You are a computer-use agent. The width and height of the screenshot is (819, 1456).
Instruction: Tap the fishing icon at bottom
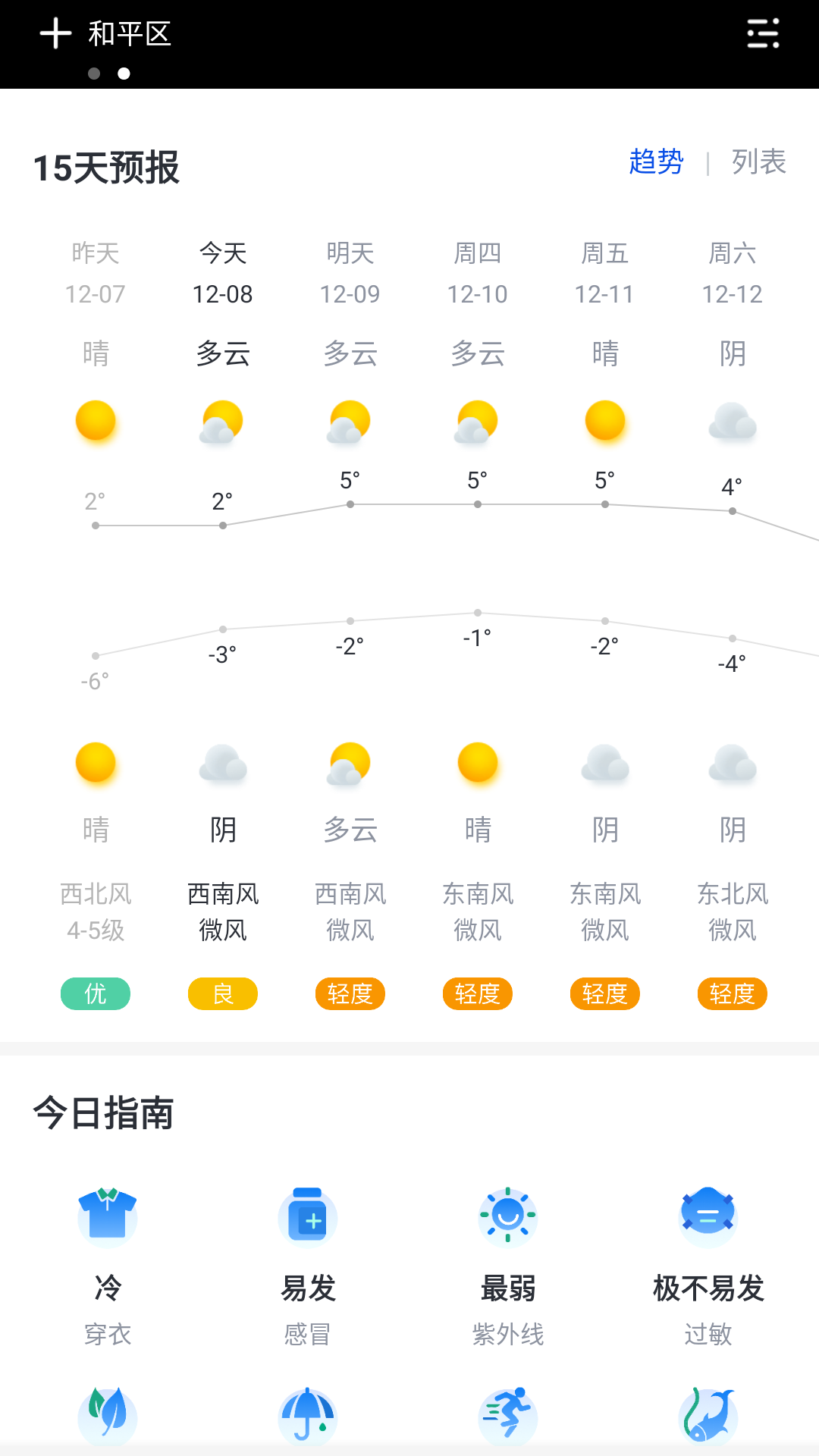coord(708,1417)
